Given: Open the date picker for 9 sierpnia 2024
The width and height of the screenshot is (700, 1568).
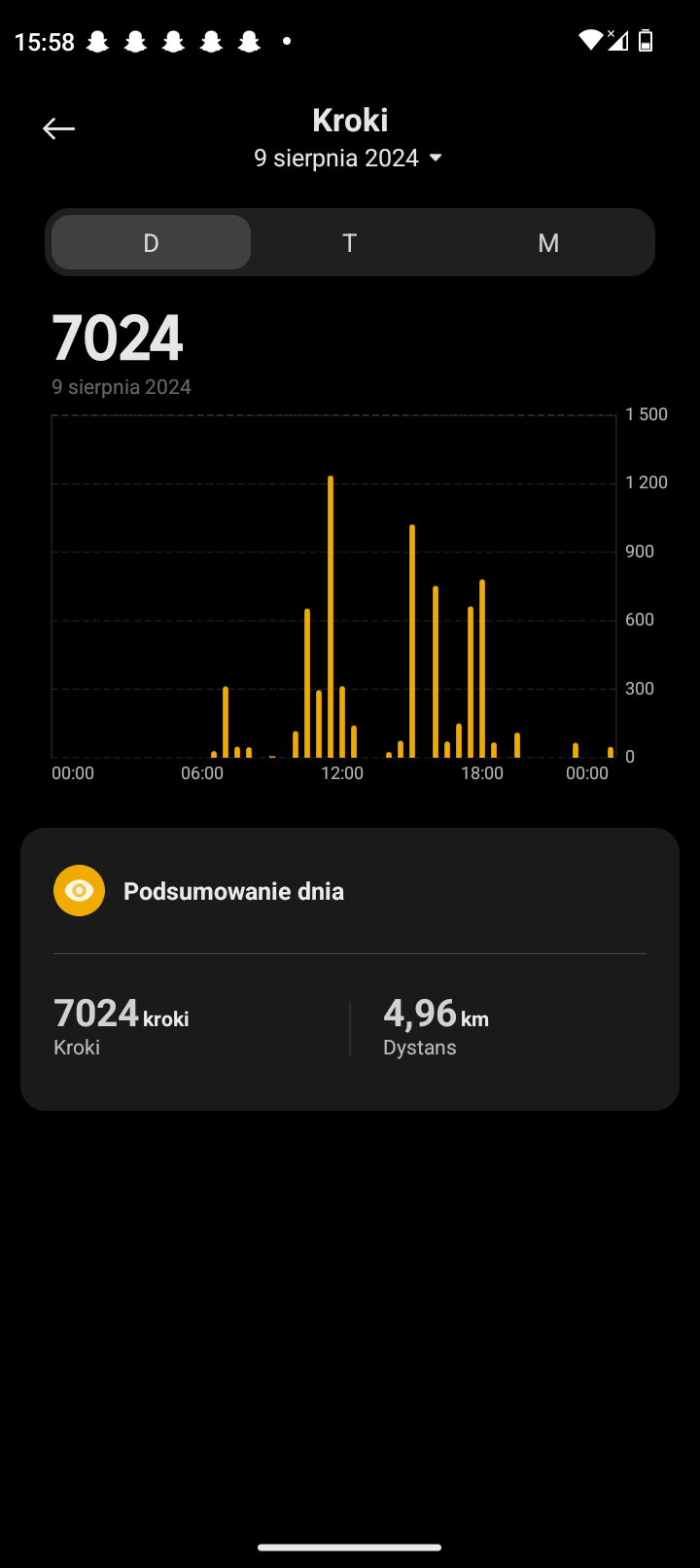Looking at the screenshot, I should click(349, 158).
